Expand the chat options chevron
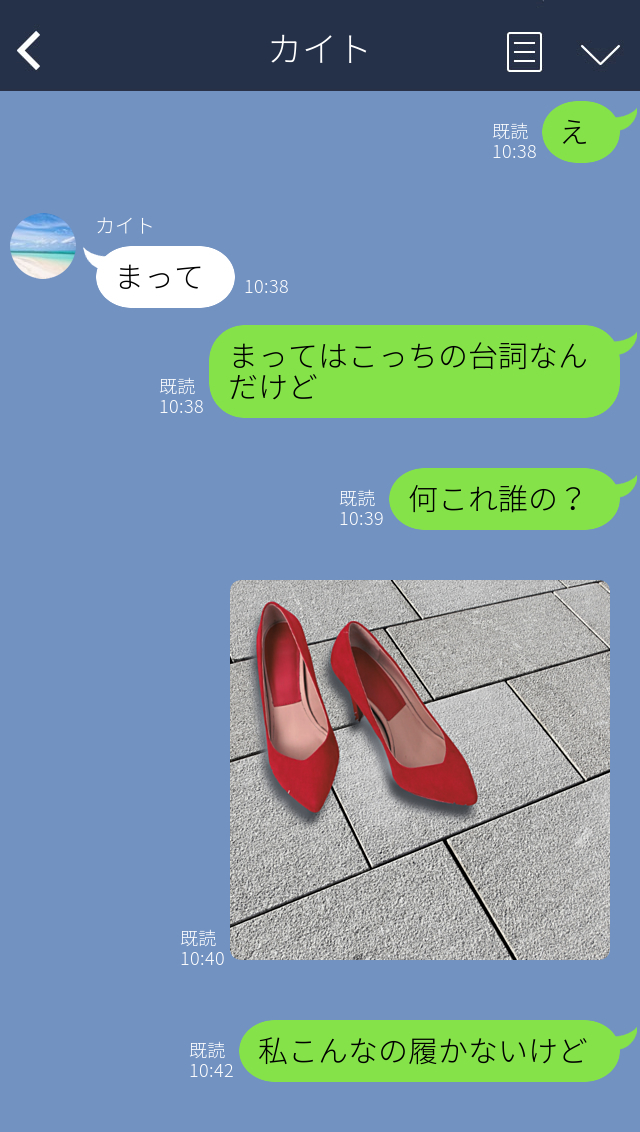This screenshot has width=640, height=1132. click(x=600, y=53)
